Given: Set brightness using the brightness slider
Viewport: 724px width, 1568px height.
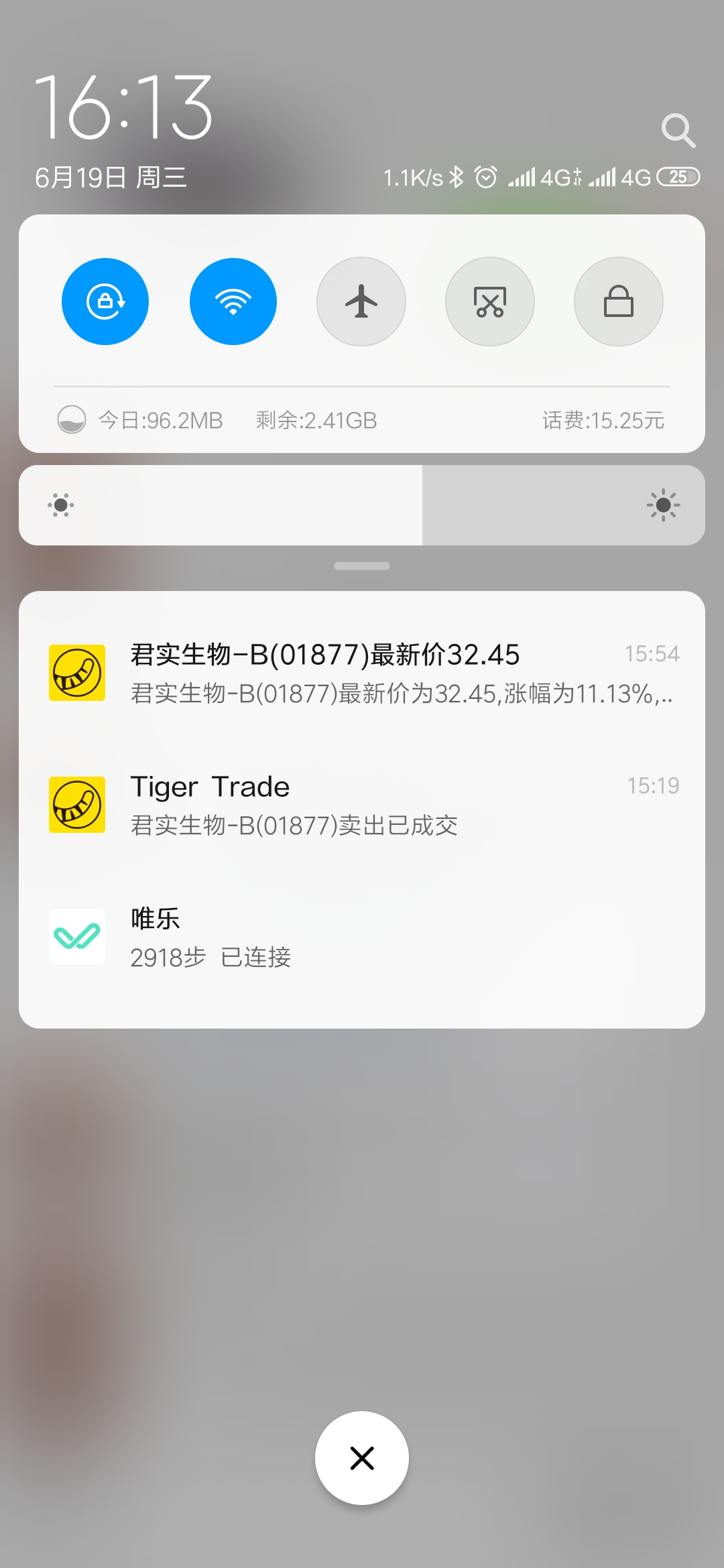Looking at the screenshot, I should [x=362, y=505].
